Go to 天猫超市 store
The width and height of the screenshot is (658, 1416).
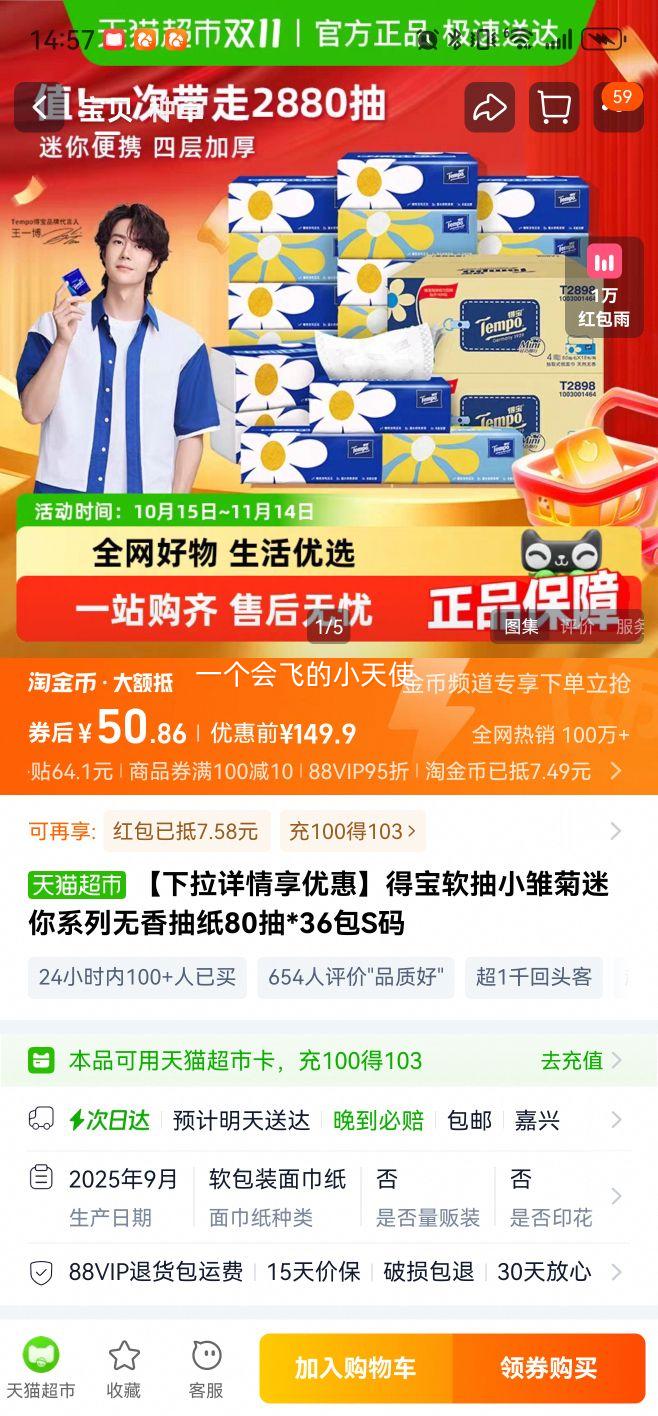click(x=40, y=1368)
